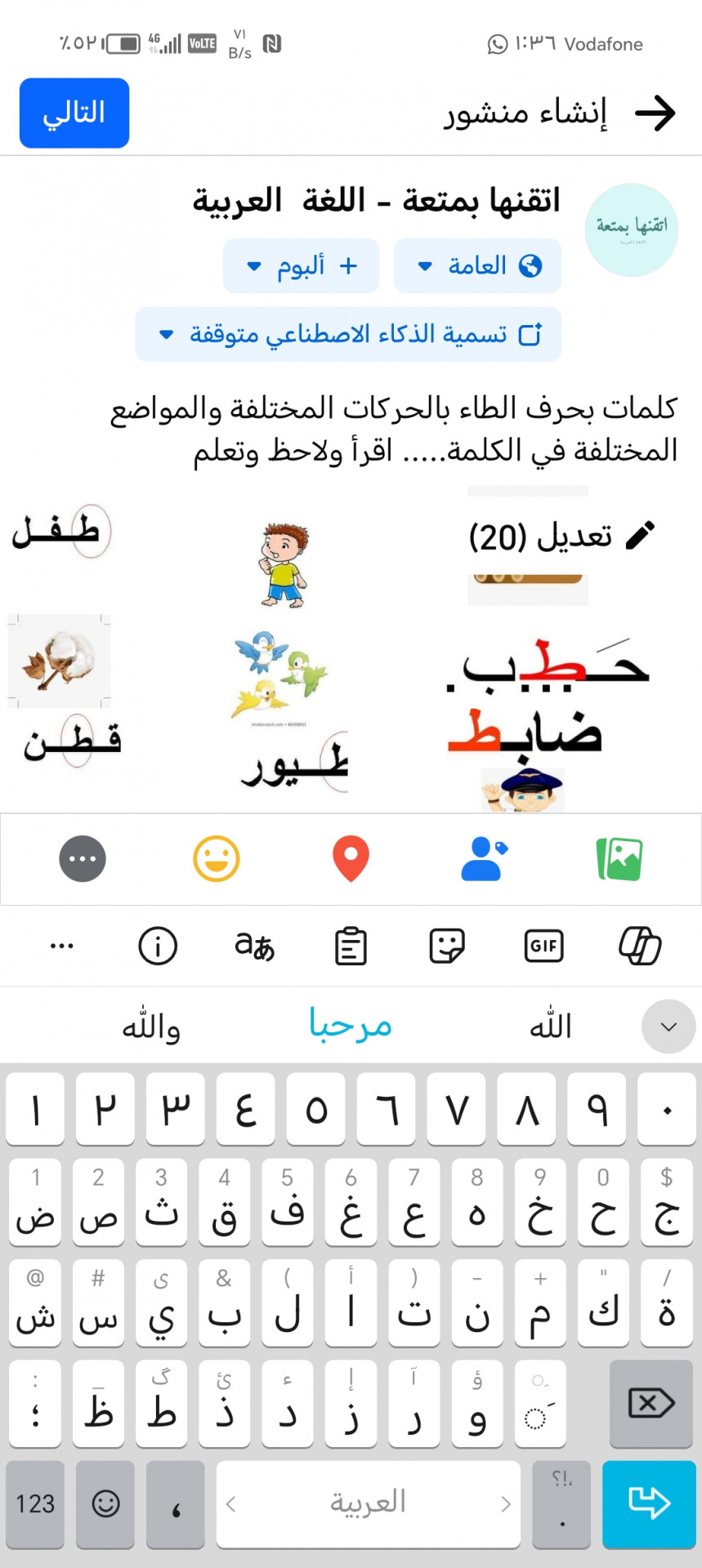
Task: Open the العامة audience dropdown
Action: tap(477, 265)
